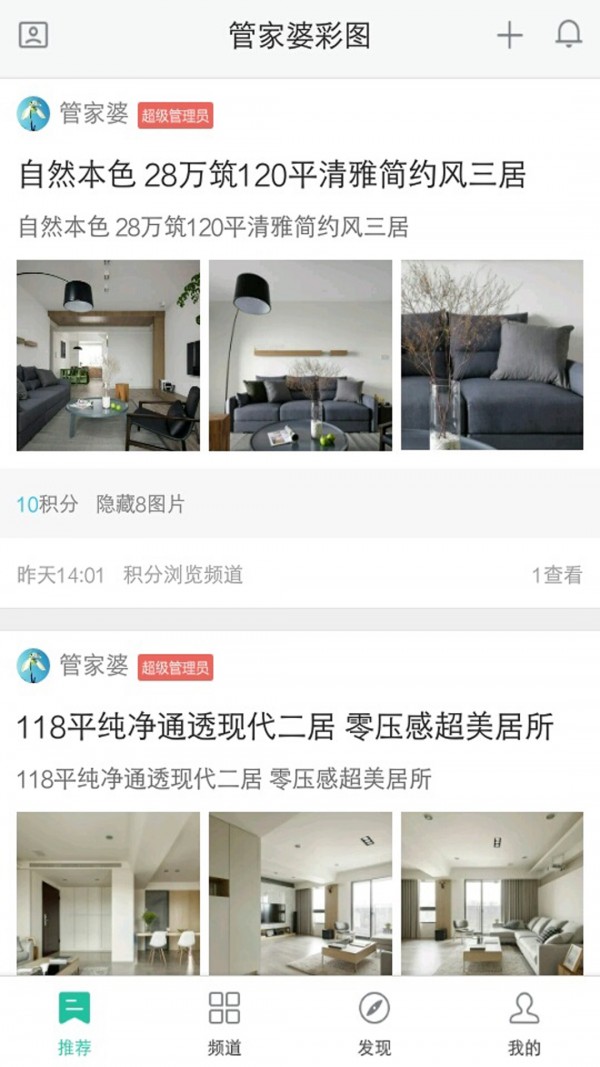View the third photo in the 118平 post
This screenshot has width=600, height=1067.
(x=492, y=893)
